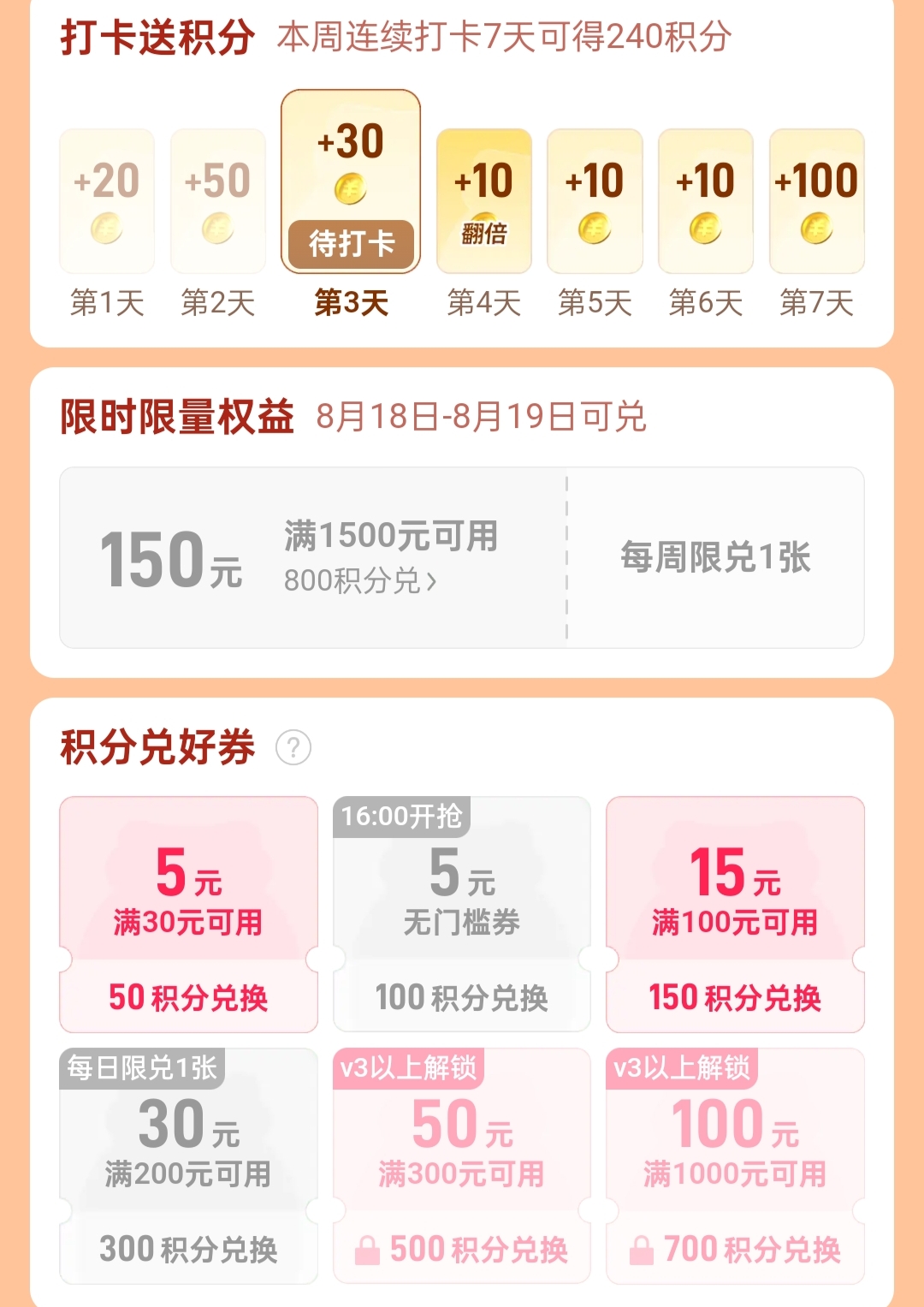
Task: Redeem the 15元 满100元可用 coupon
Action: click(x=735, y=997)
